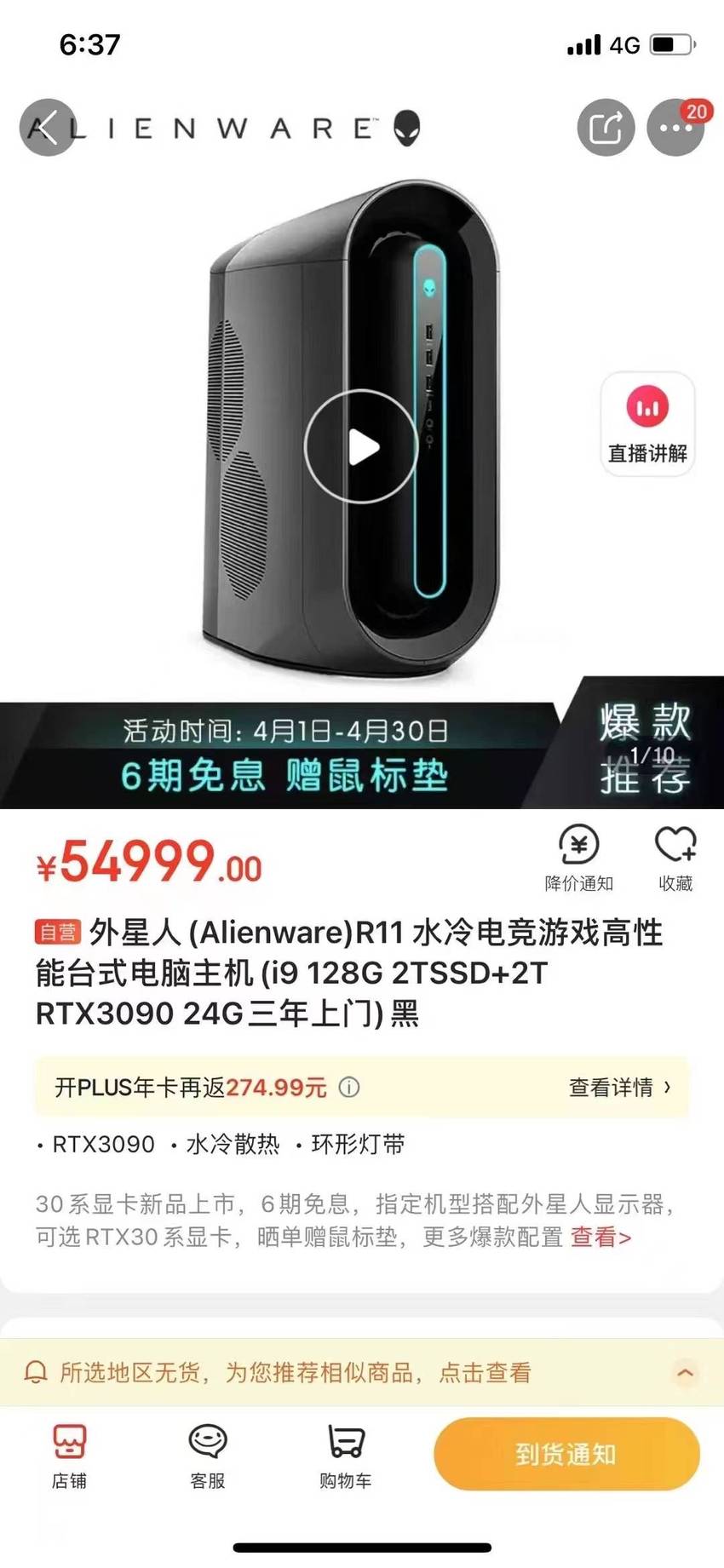
Task: Tap the info icon beside 274.99元
Action: [349, 1088]
